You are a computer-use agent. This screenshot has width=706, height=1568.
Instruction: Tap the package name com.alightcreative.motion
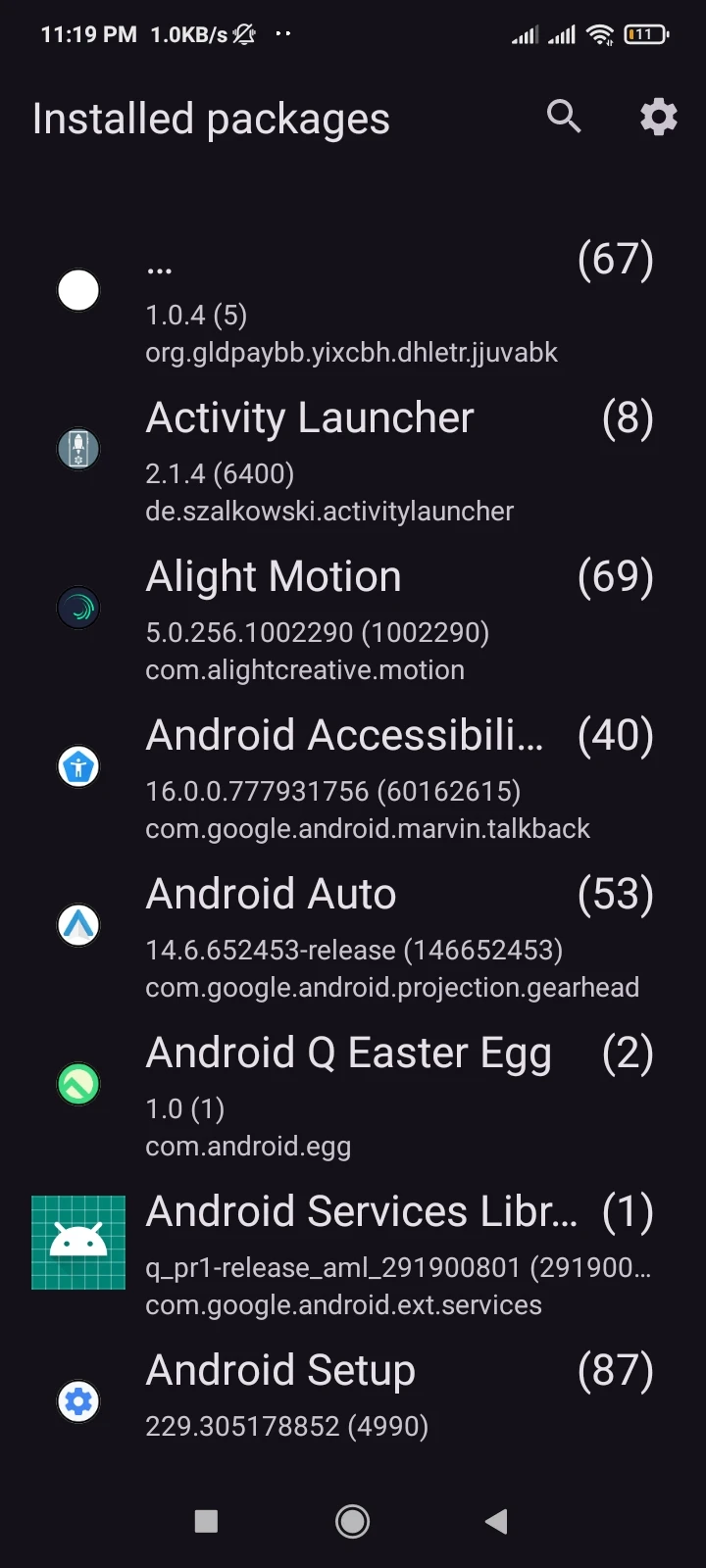click(304, 670)
